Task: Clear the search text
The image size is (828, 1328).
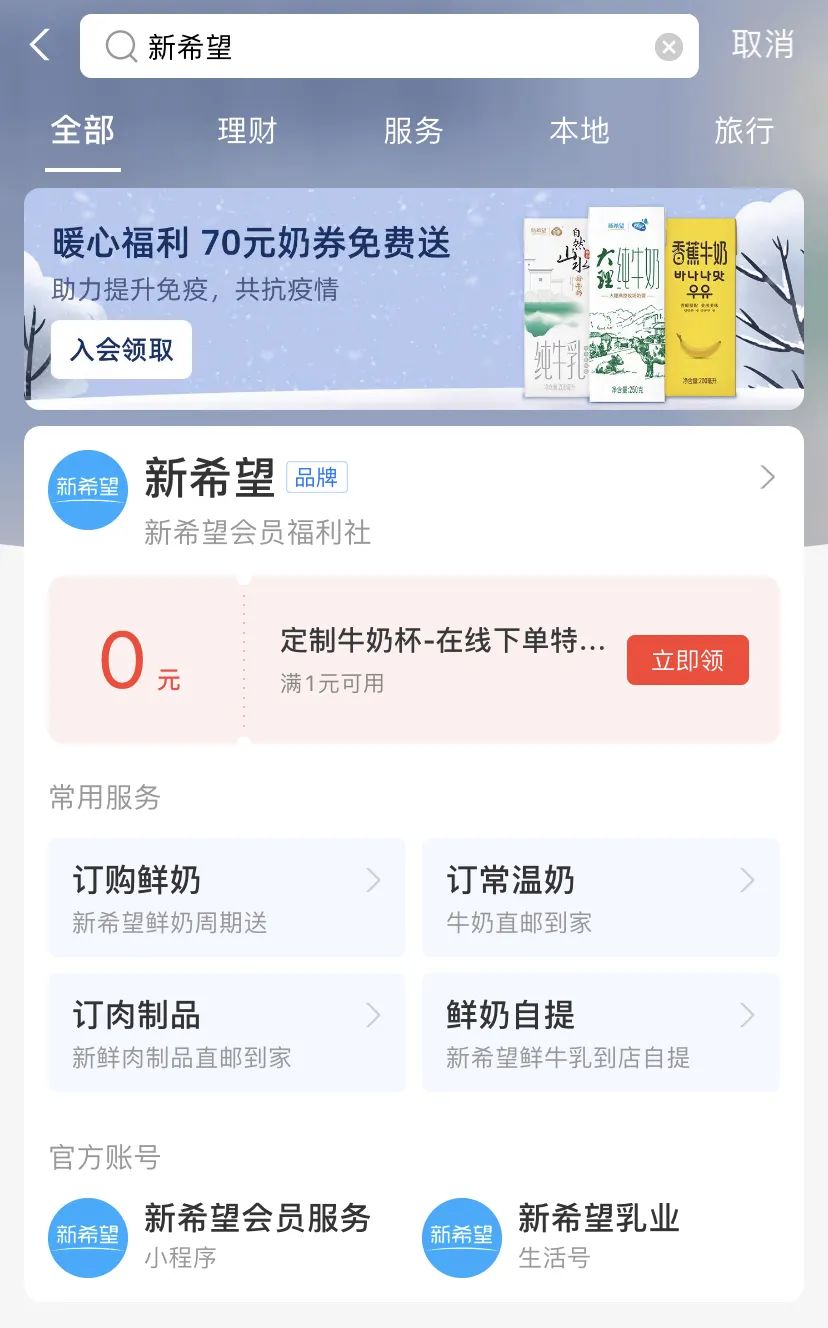Action: point(668,46)
